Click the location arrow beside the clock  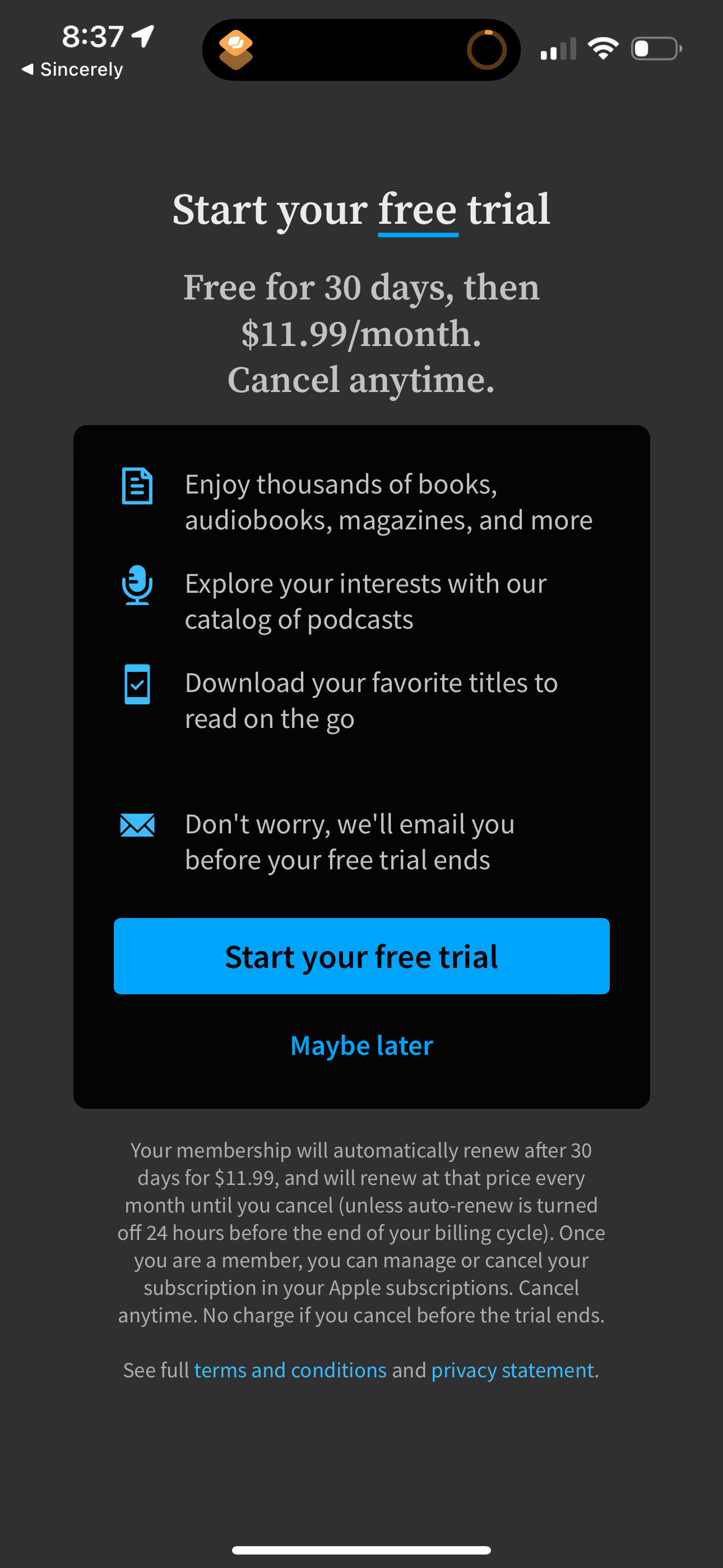coord(141,36)
